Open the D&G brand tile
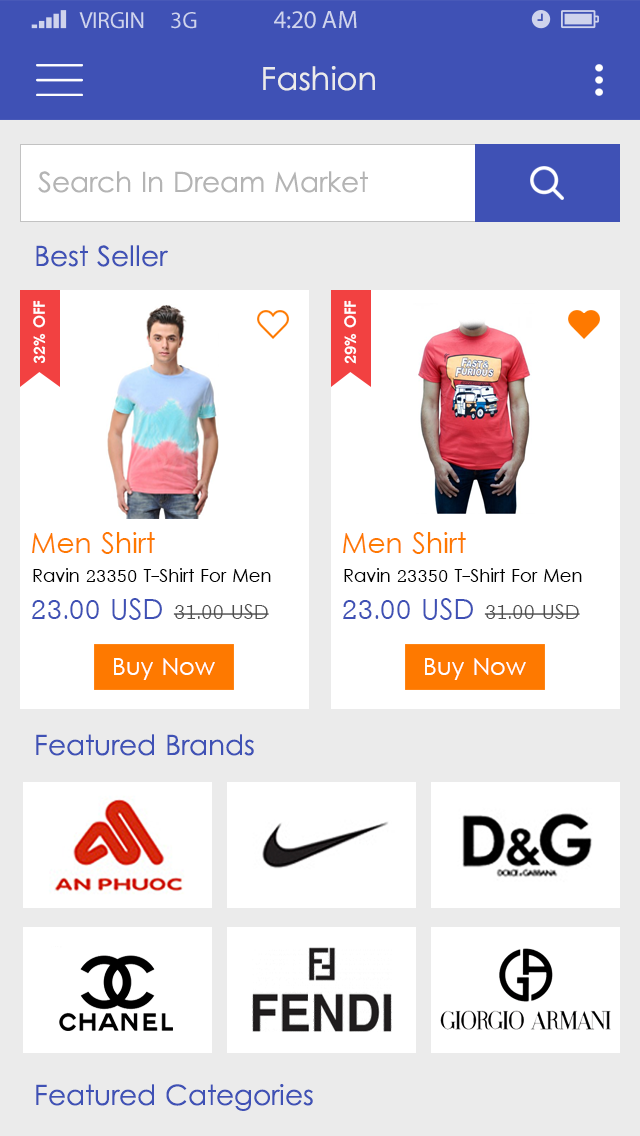The width and height of the screenshot is (640, 1136). coord(525,845)
